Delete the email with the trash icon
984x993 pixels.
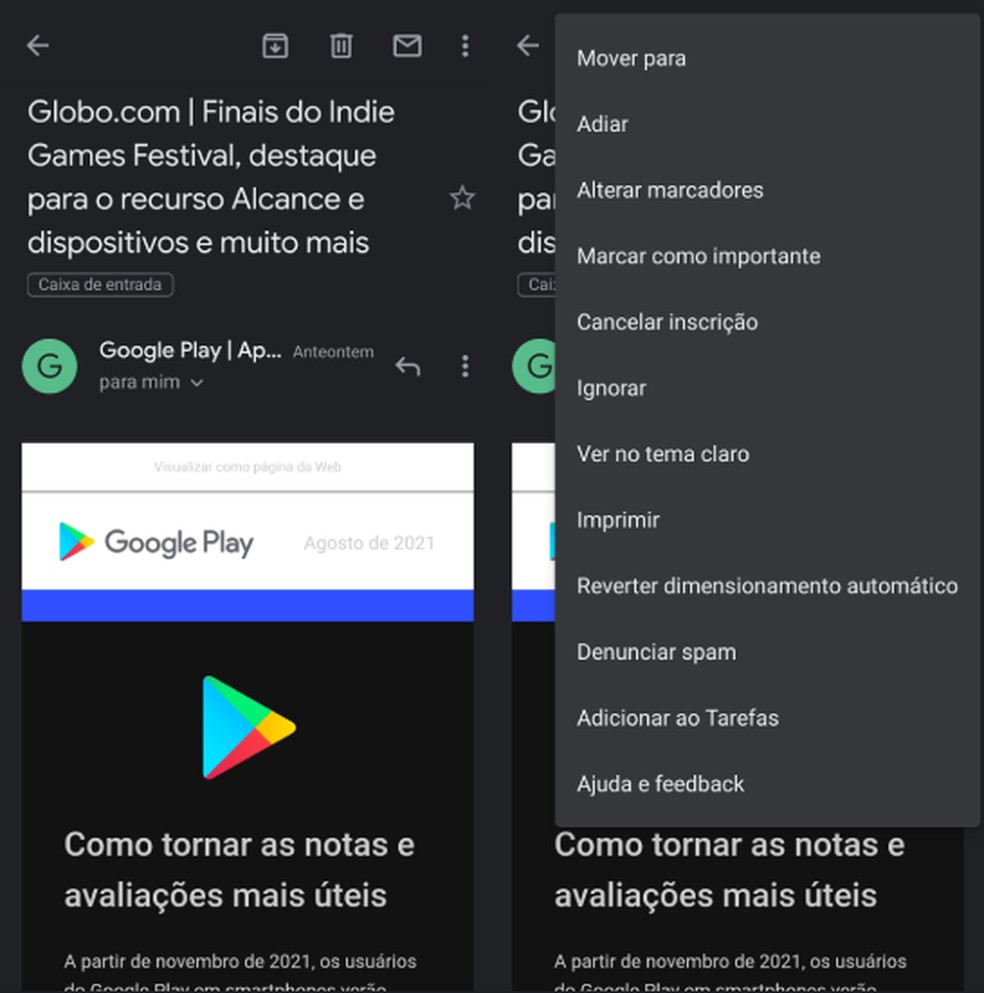click(x=341, y=46)
